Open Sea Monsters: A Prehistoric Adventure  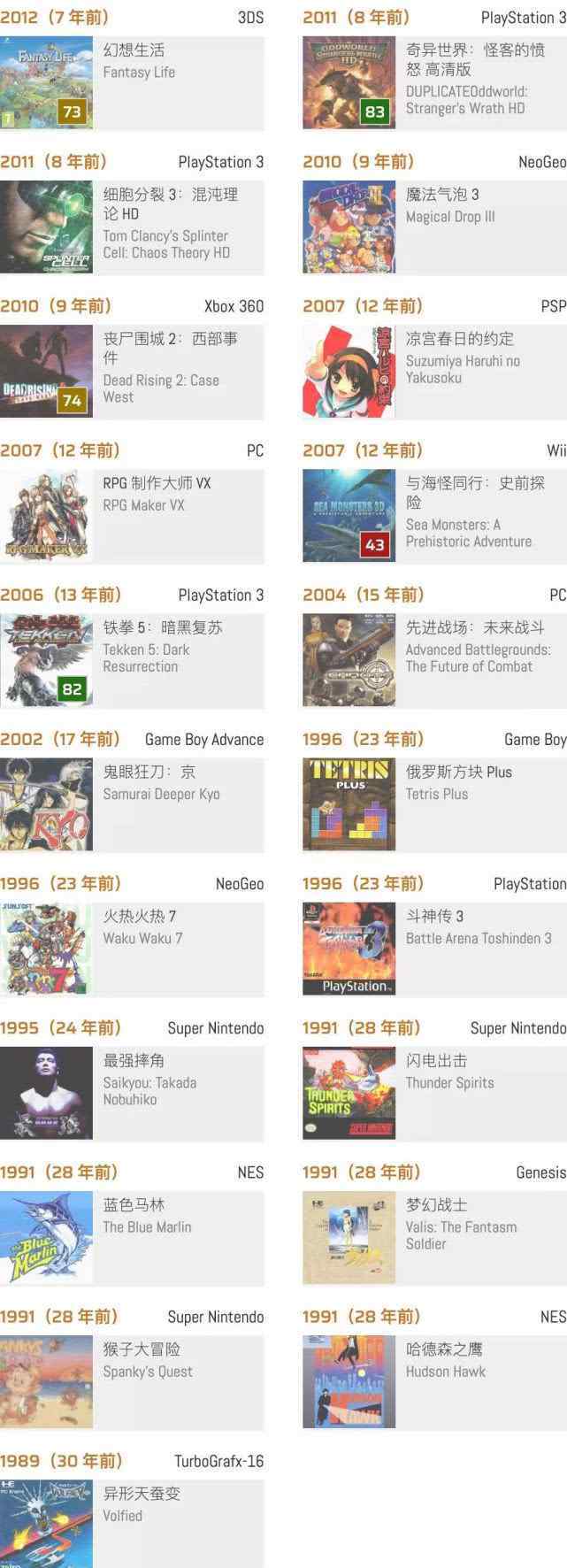coord(435,515)
